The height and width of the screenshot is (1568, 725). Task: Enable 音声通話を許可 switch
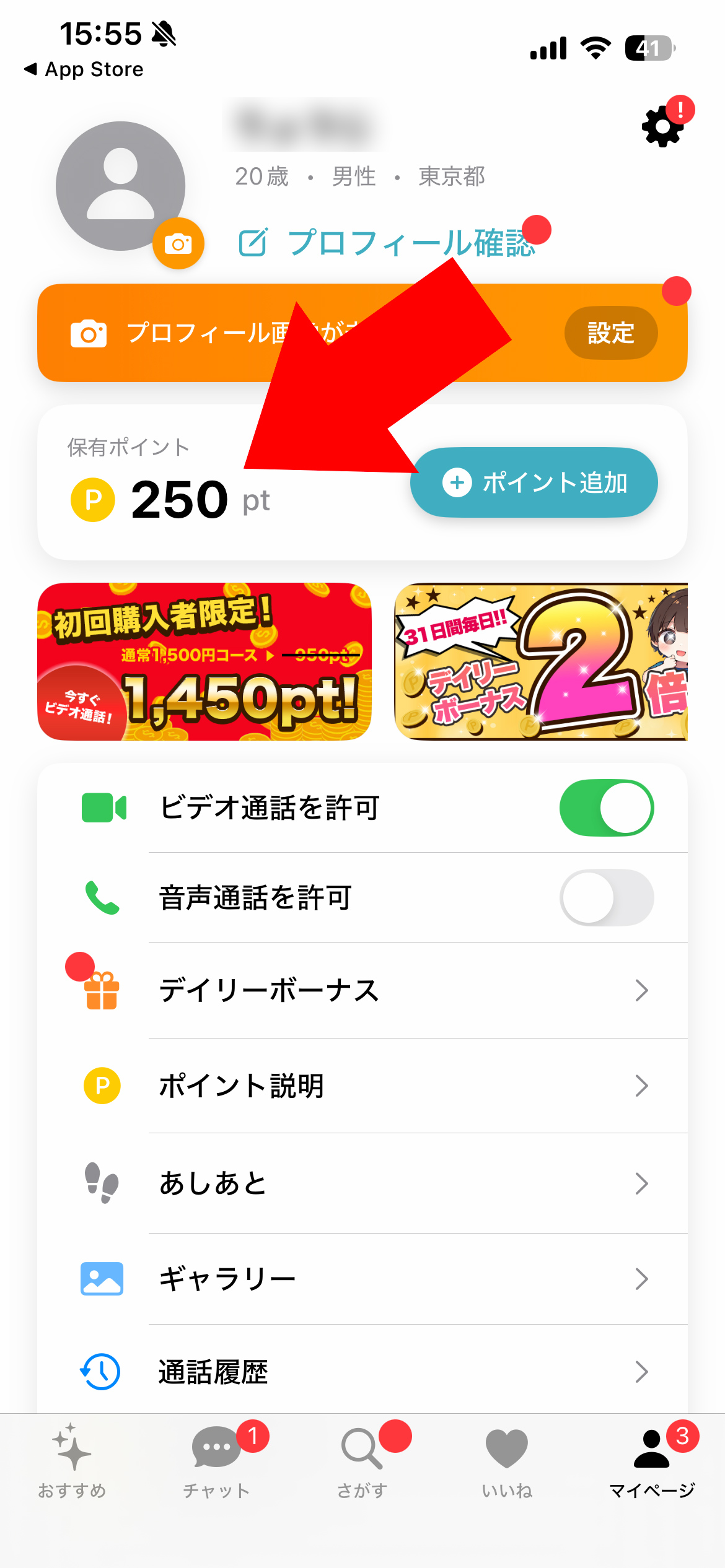(606, 897)
